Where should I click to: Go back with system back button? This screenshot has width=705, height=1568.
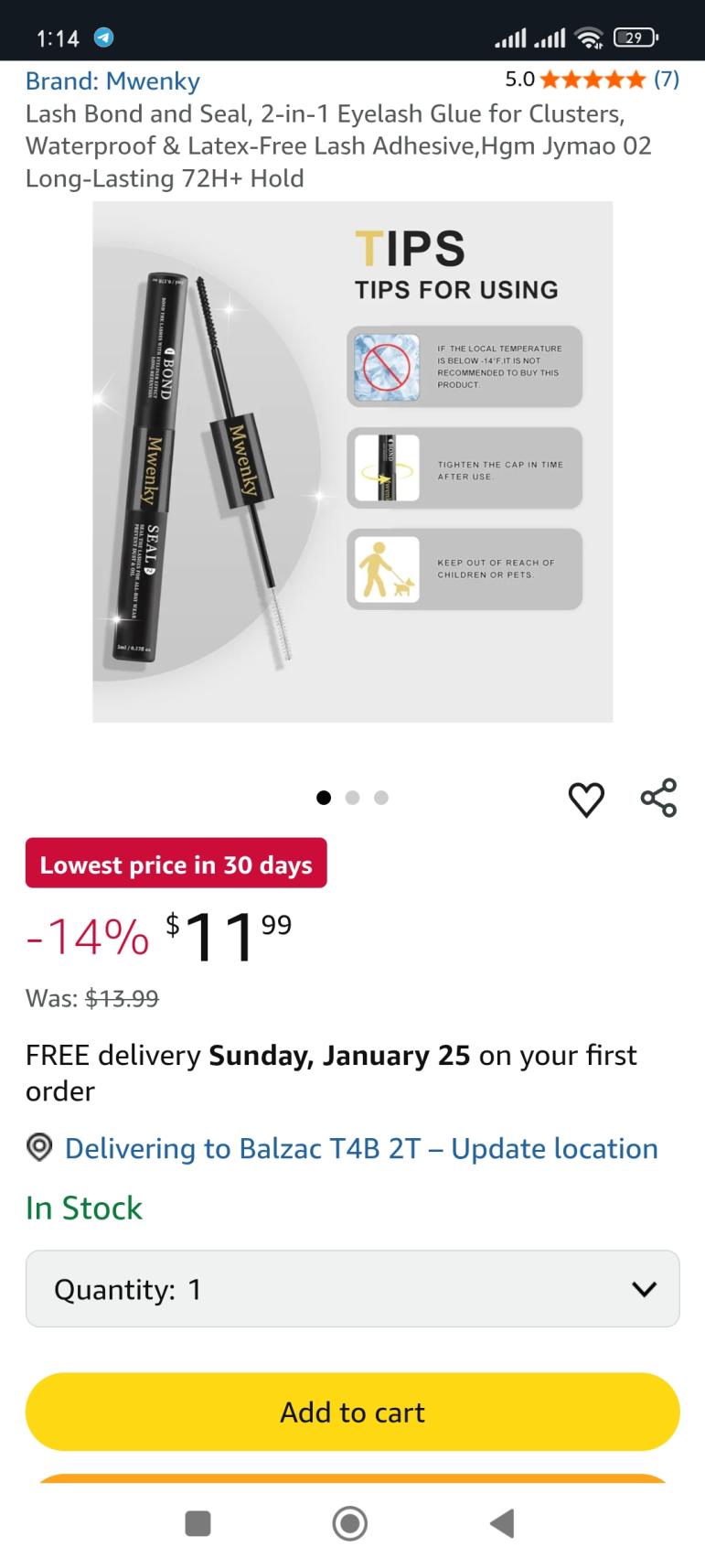(x=502, y=1523)
